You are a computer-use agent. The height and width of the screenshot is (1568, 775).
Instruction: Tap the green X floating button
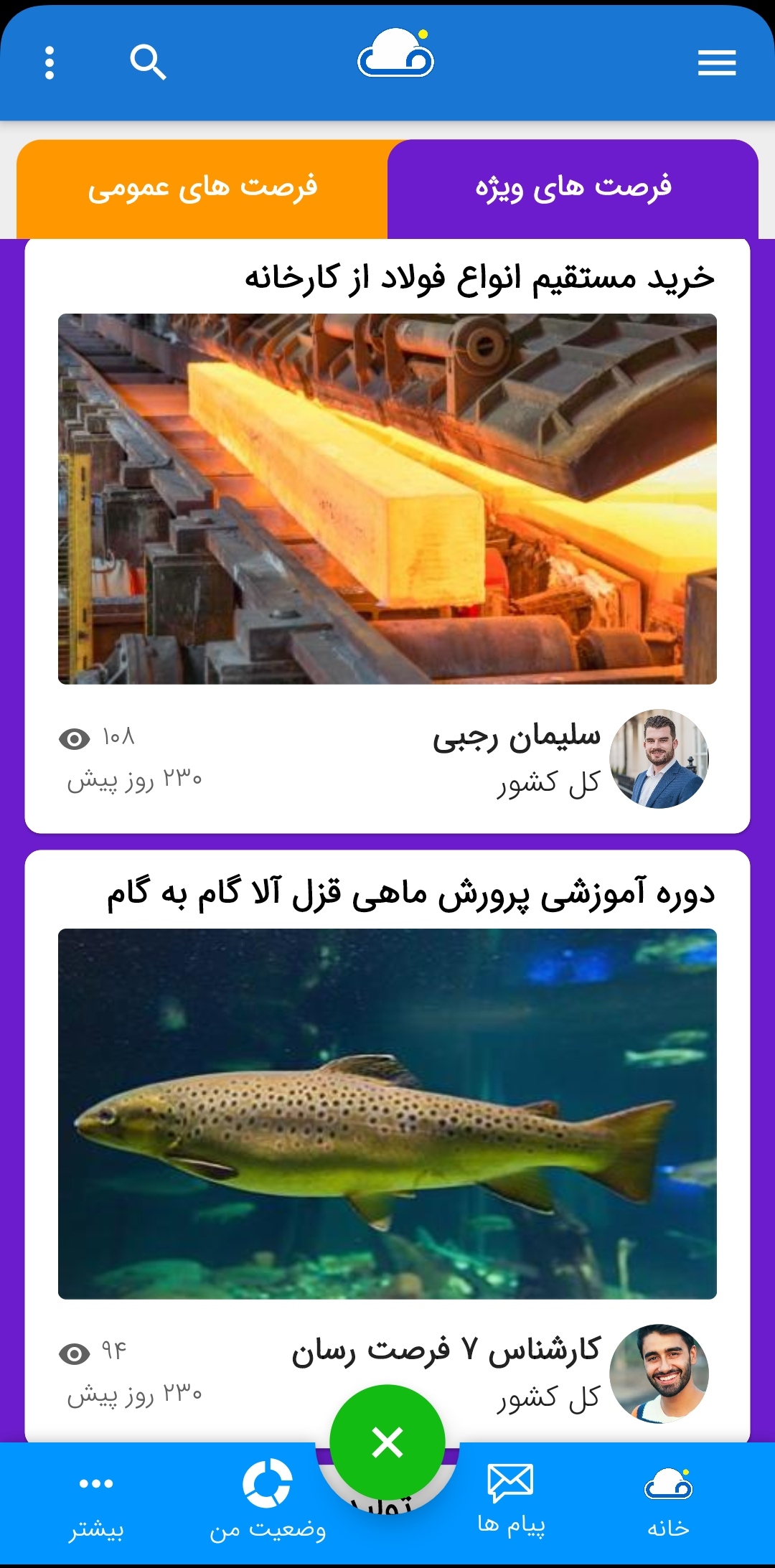coord(387,1442)
